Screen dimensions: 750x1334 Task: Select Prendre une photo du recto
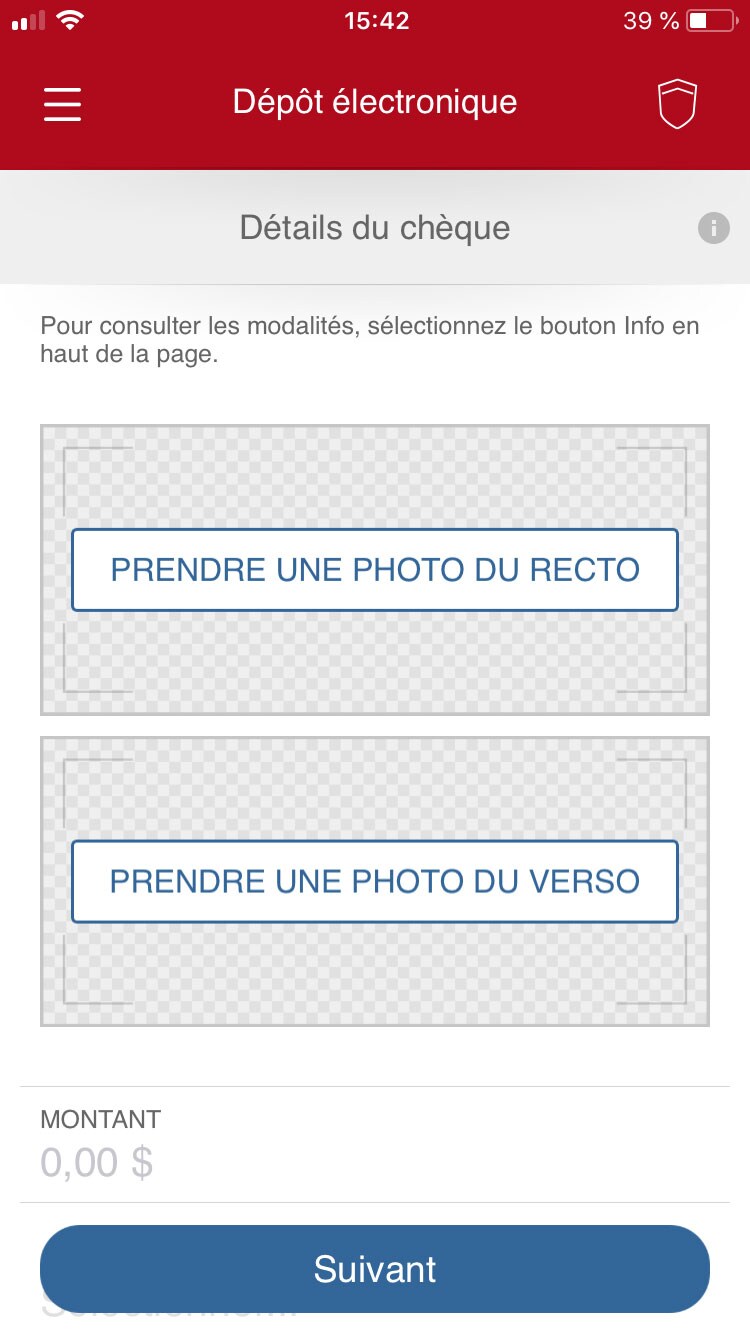[x=375, y=570]
